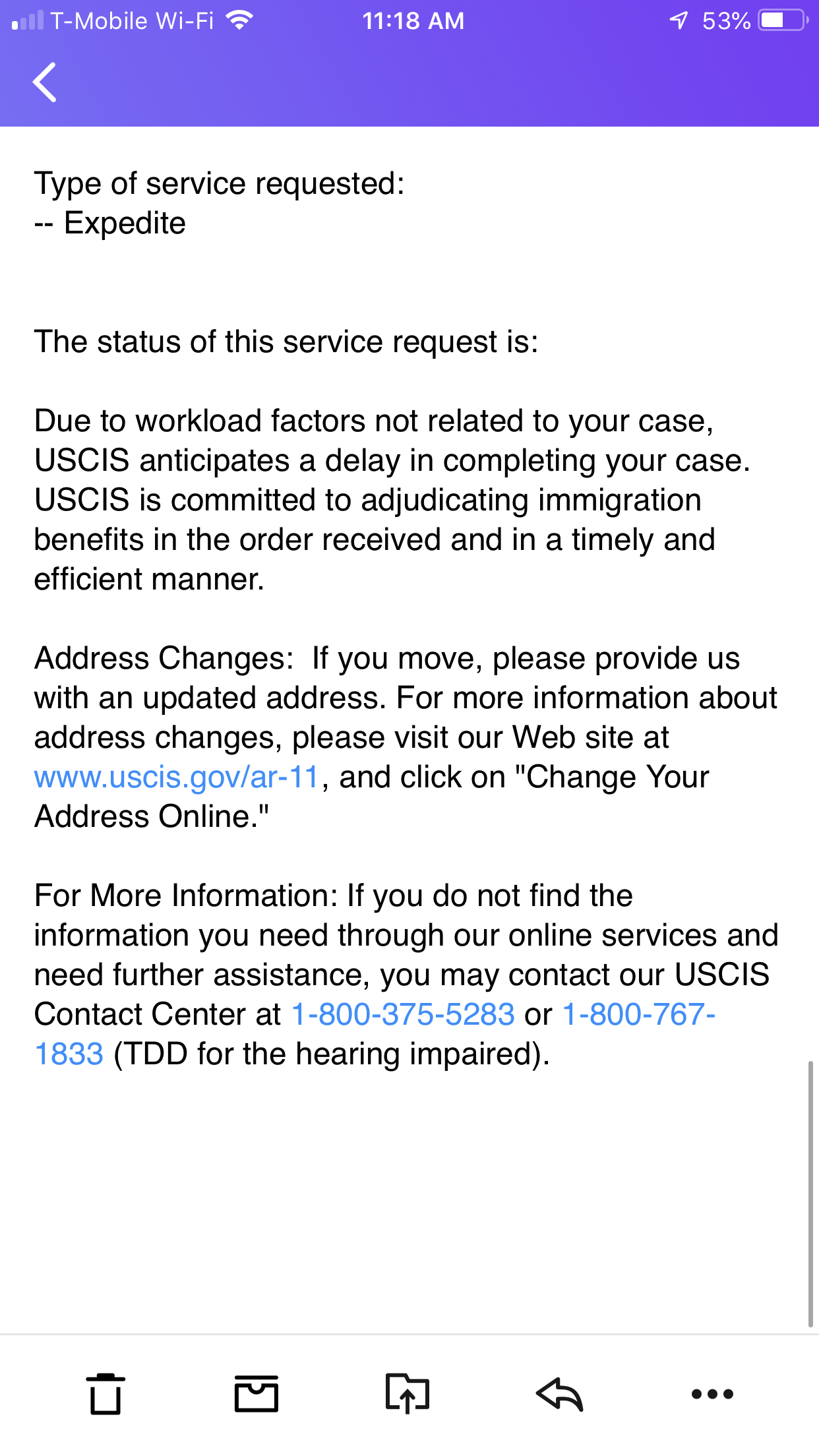819x1456 pixels.
Task: Move this email to a folder
Action: [x=408, y=1393]
